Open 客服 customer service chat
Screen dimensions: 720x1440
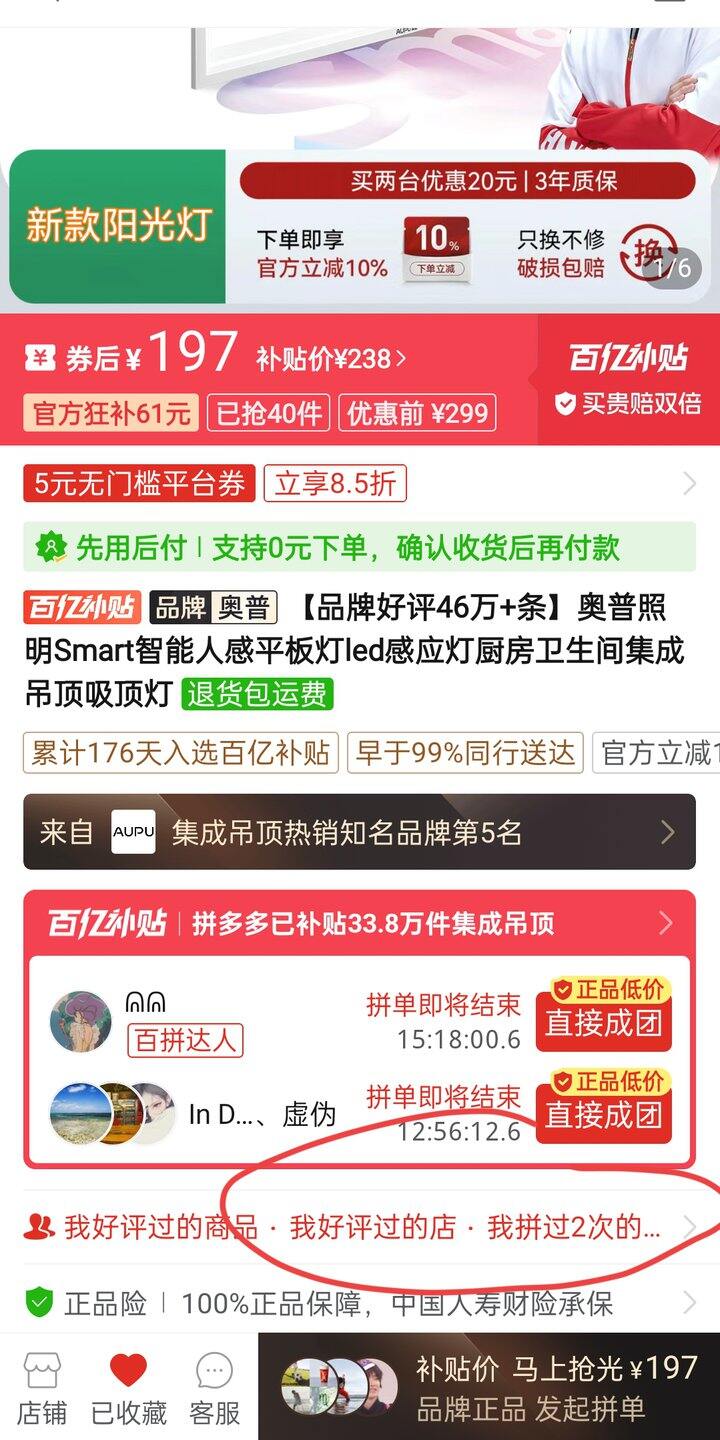click(215, 1387)
